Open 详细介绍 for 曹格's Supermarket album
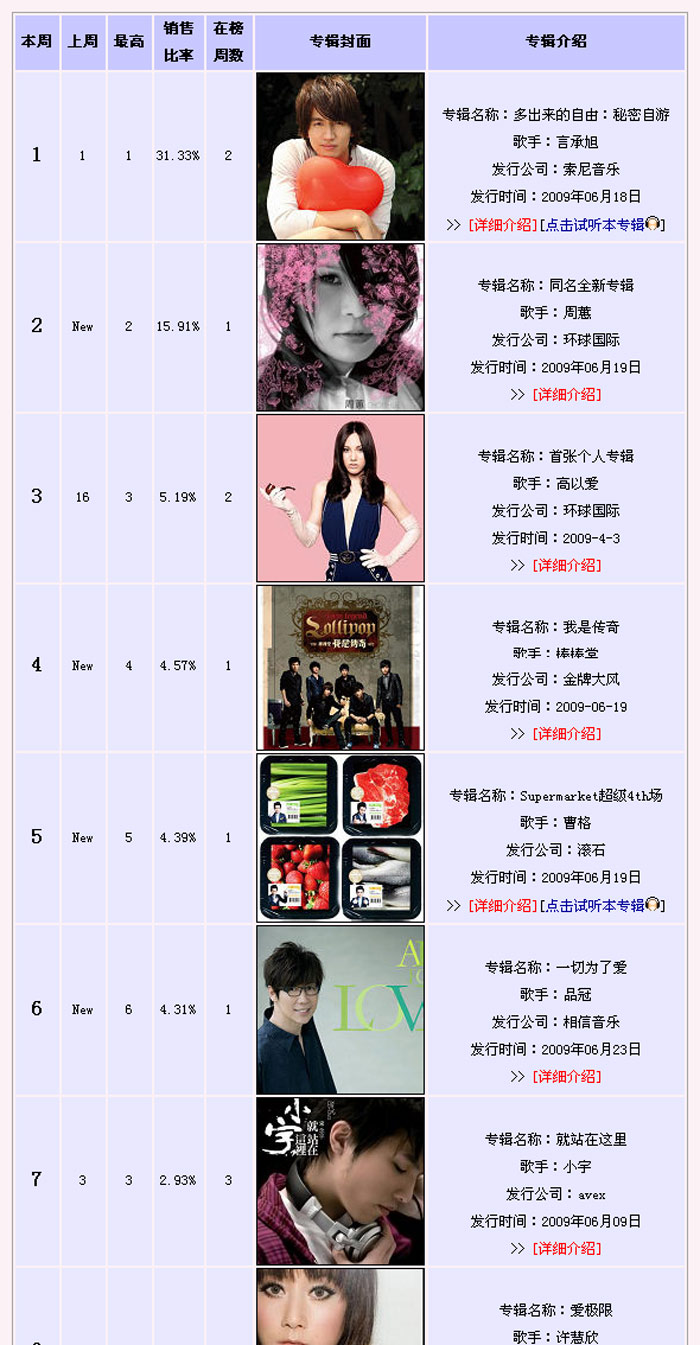 pyautogui.click(x=503, y=906)
